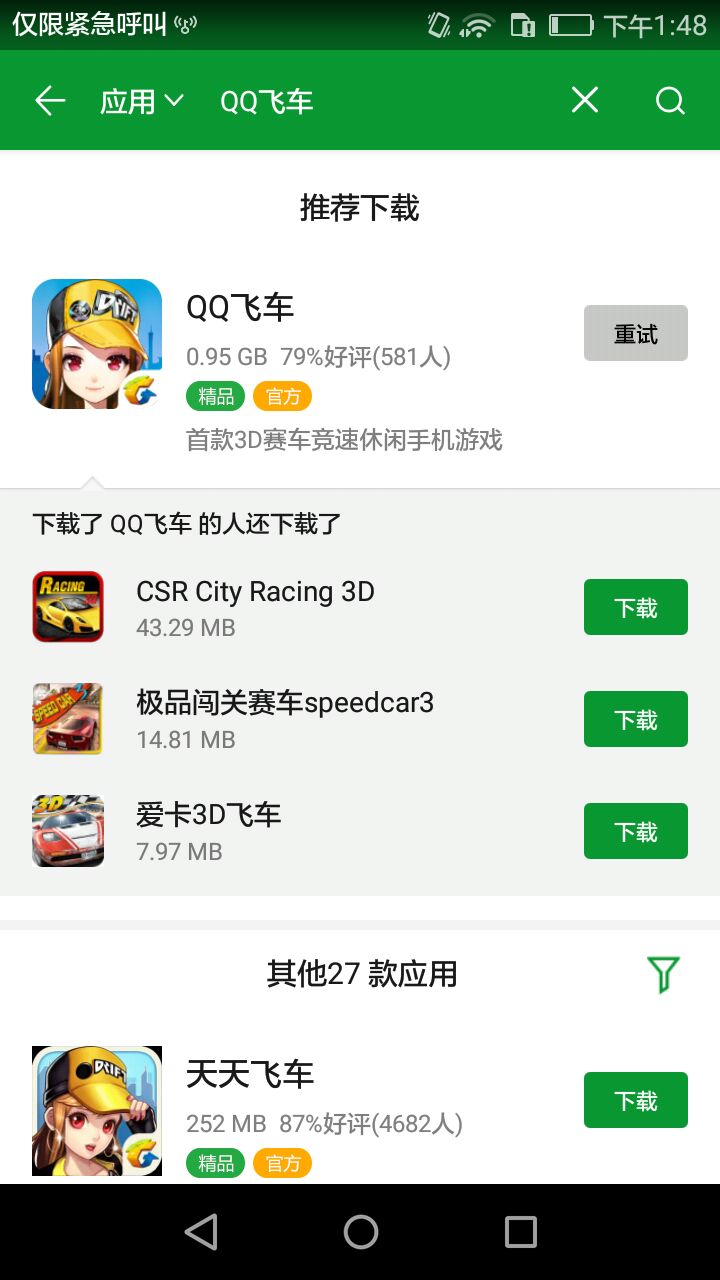Download 极品闯关赛车speedcar3
Viewport: 720px width, 1280px height.
(x=635, y=719)
